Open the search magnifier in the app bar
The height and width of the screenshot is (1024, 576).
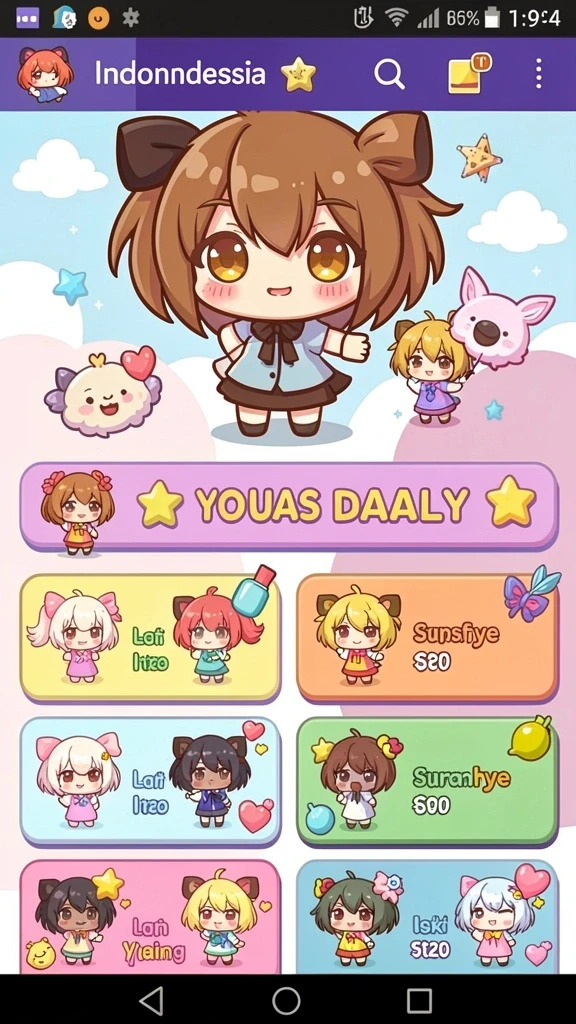pos(389,75)
